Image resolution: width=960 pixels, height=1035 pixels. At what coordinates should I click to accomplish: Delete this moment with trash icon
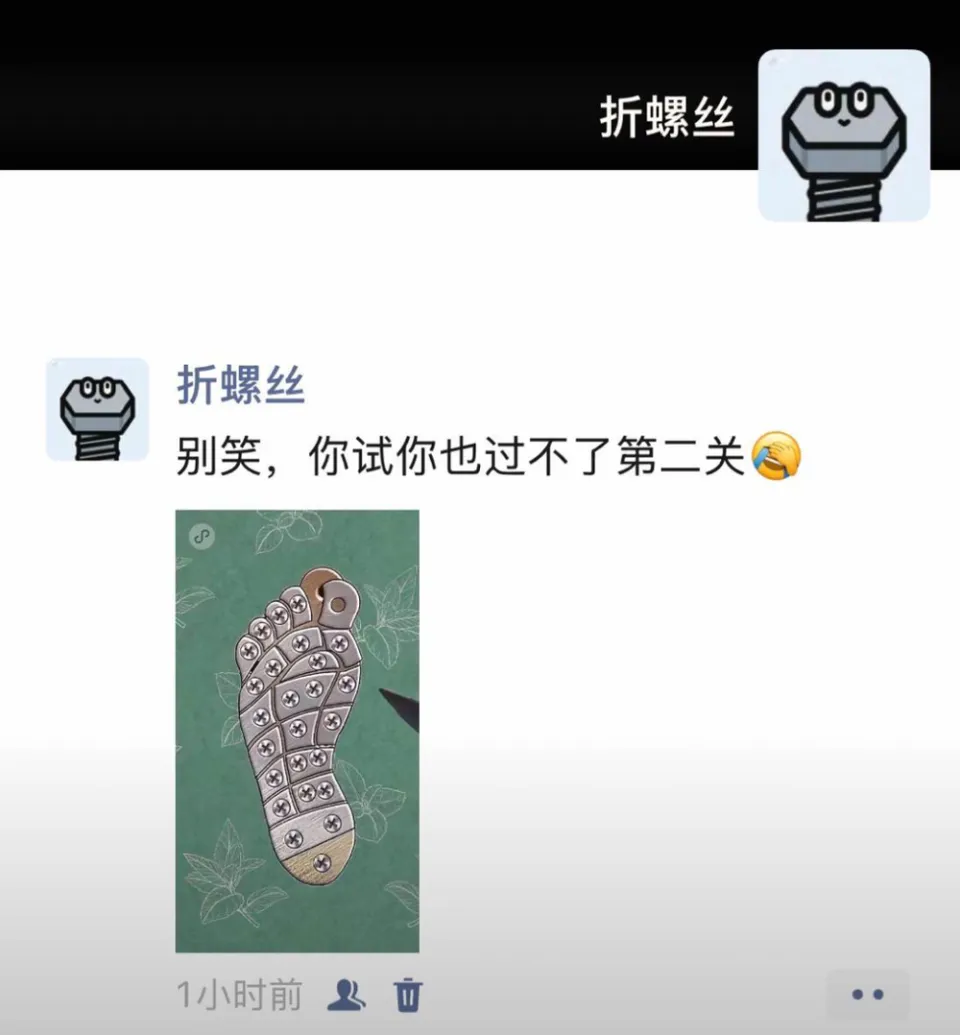[408, 995]
